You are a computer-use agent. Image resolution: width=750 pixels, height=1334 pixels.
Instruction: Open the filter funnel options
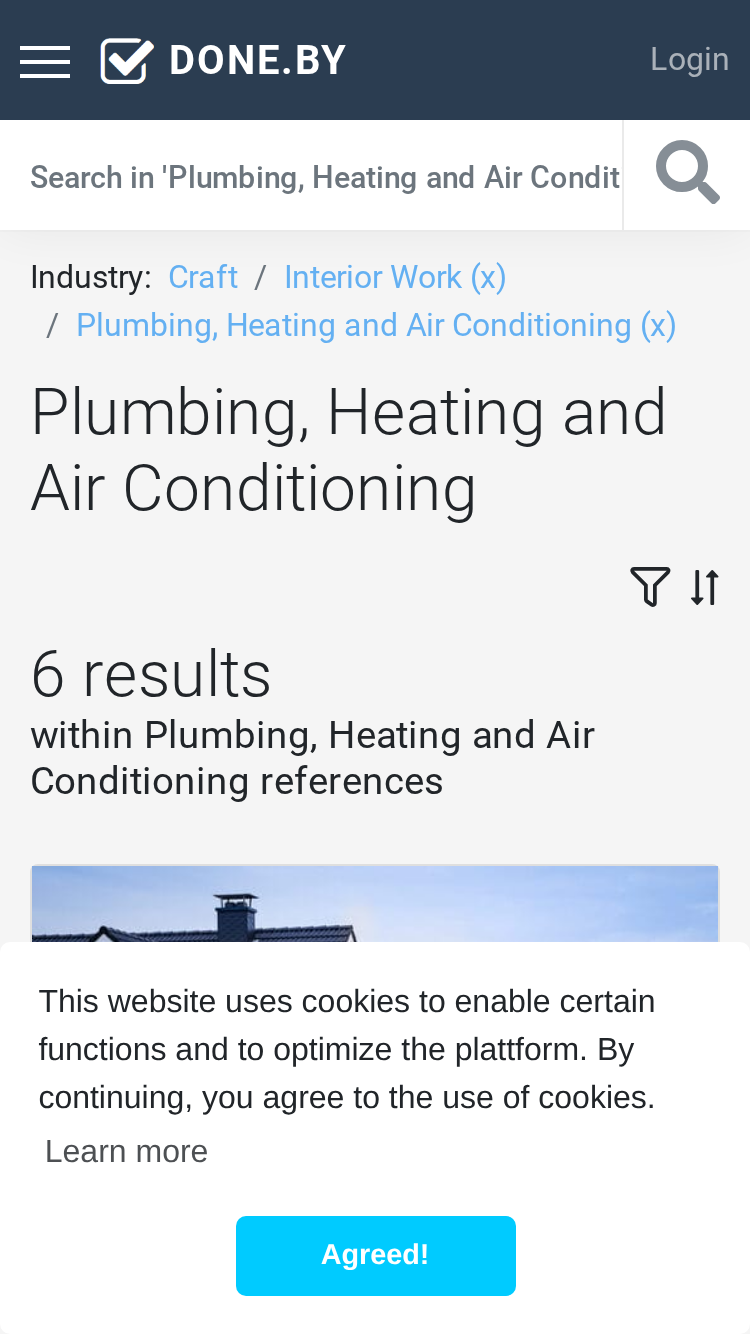click(x=650, y=586)
